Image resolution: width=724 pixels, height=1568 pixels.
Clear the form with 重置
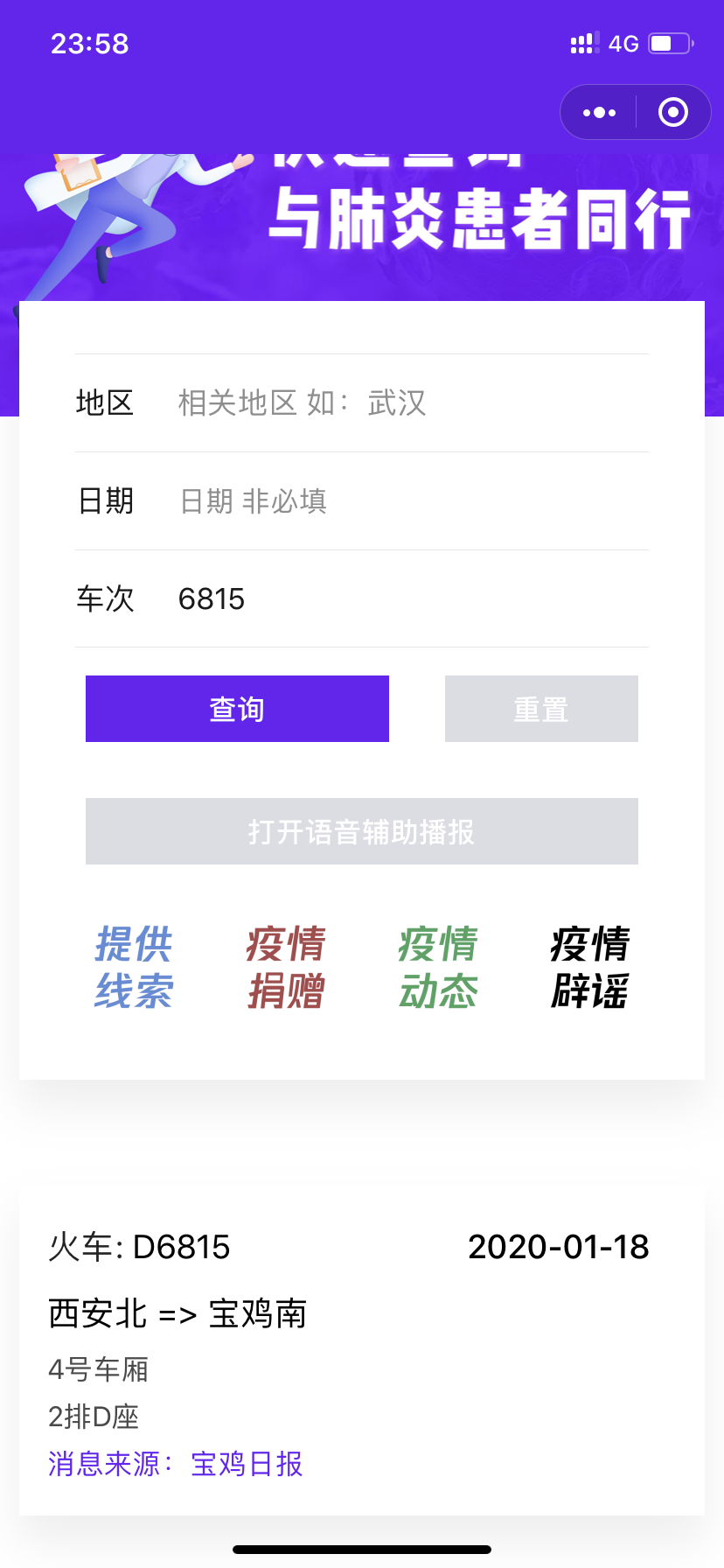click(541, 709)
